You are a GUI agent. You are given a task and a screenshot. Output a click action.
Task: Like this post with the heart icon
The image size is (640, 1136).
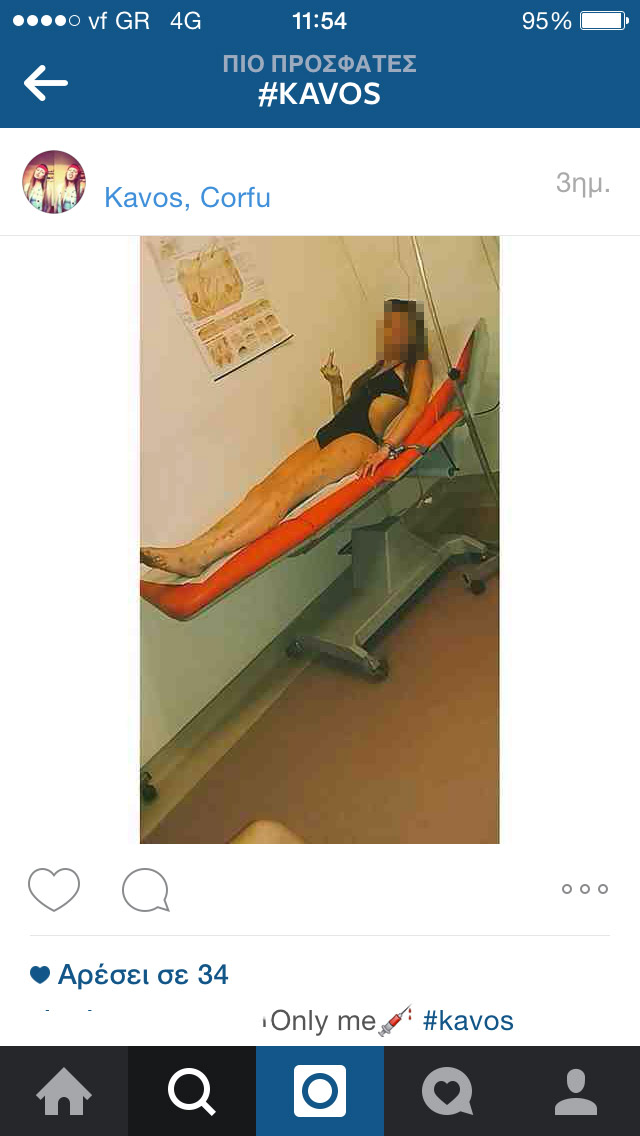coord(54,889)
